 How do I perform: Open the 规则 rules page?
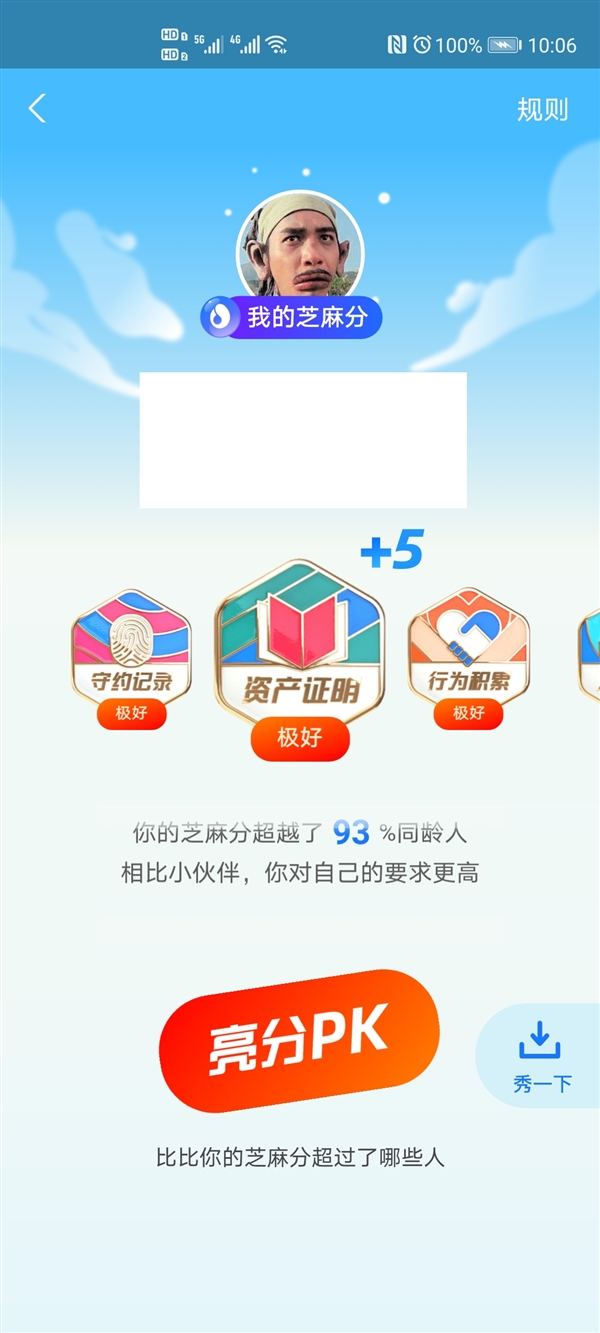(542, 109)
